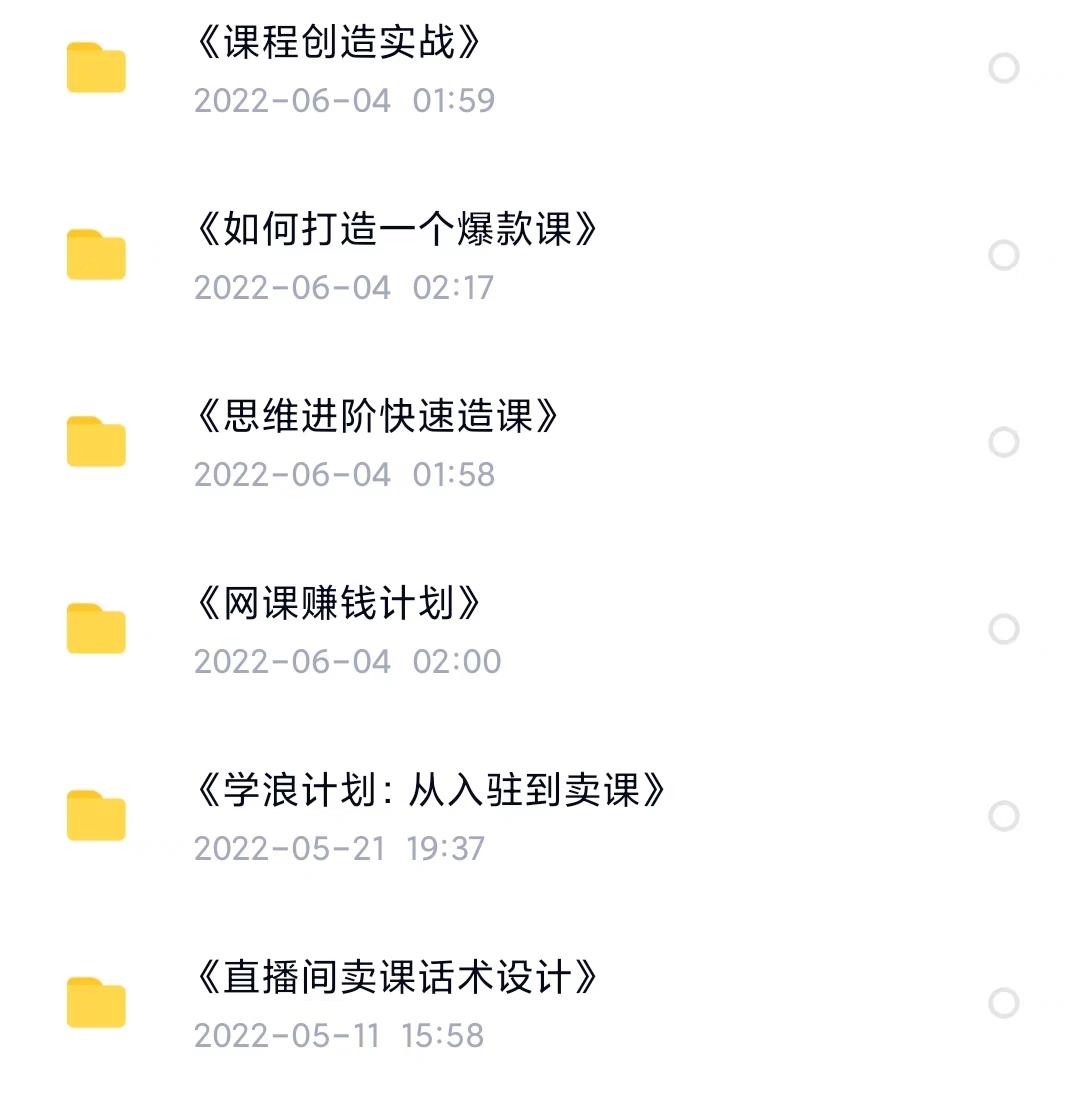
Task: Open the 《如何打造一个爆款课》 folder icon
Action: [96, 254]
